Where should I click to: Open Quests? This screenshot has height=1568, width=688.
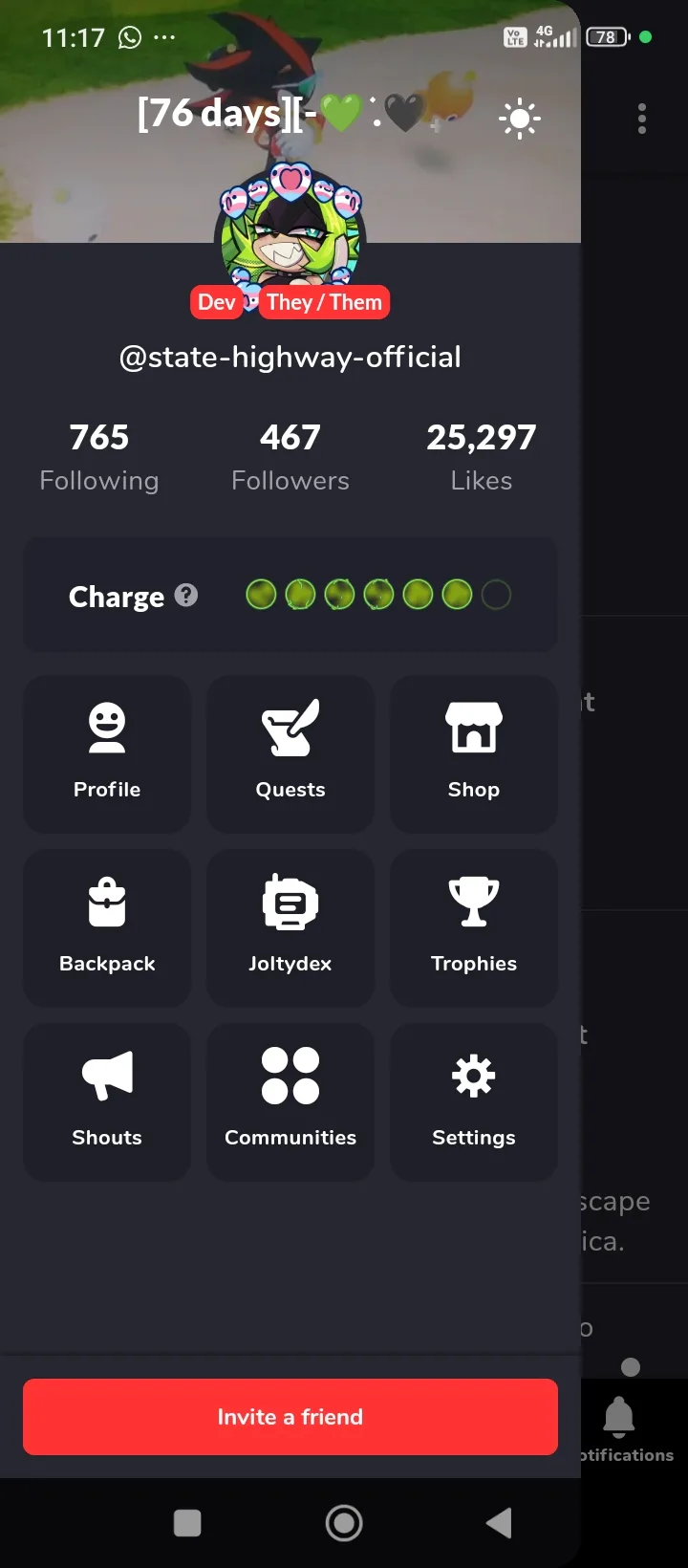290,753
